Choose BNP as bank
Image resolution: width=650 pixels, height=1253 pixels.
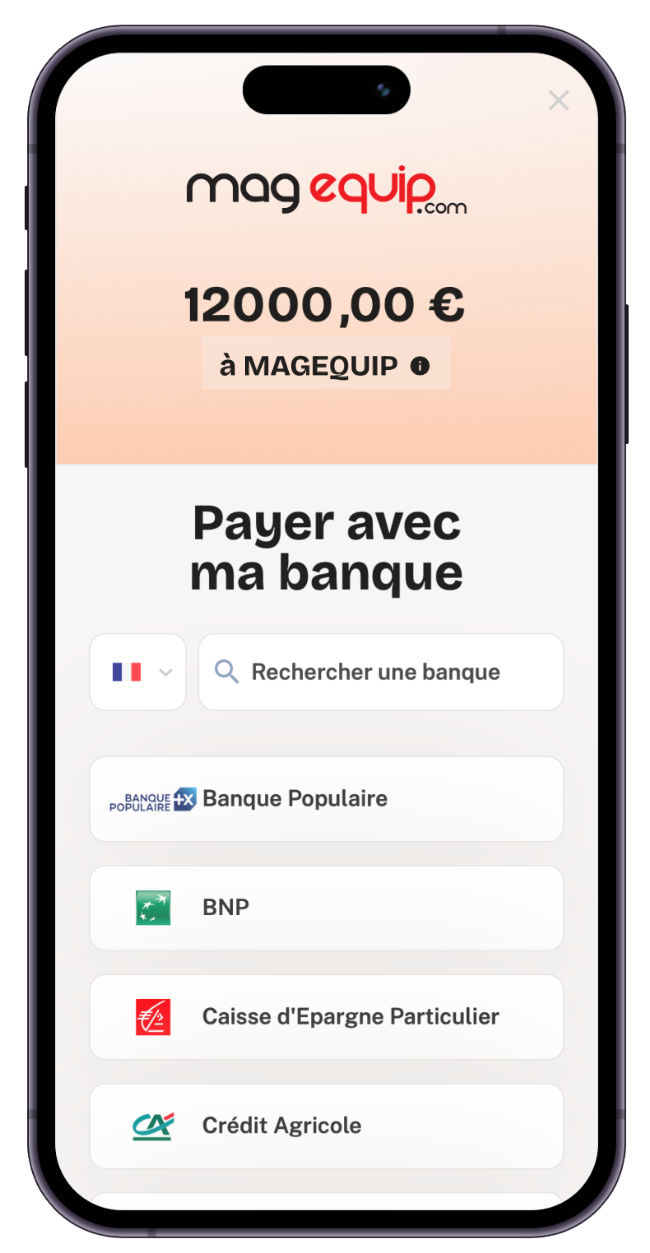[326, 908]
